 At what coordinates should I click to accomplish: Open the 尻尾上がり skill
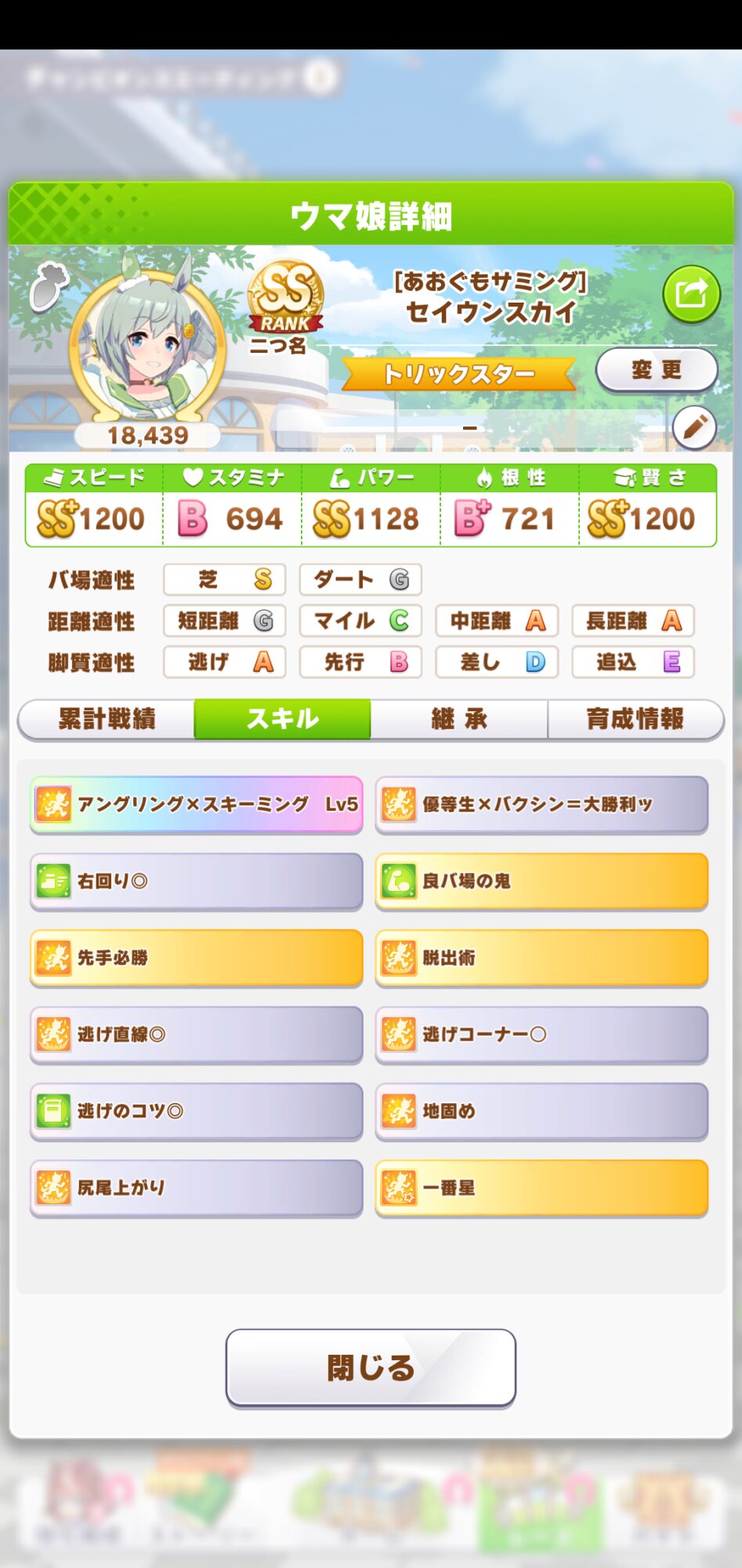(197, 1188)
